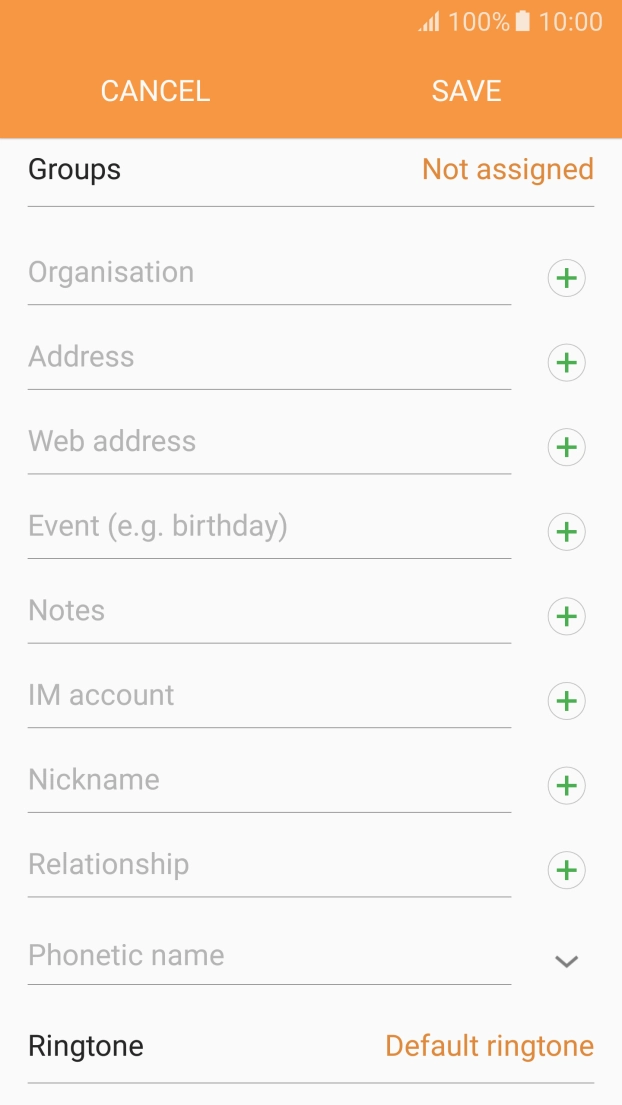
Task: Tap the Web address field
Action: tap(268, 442)
